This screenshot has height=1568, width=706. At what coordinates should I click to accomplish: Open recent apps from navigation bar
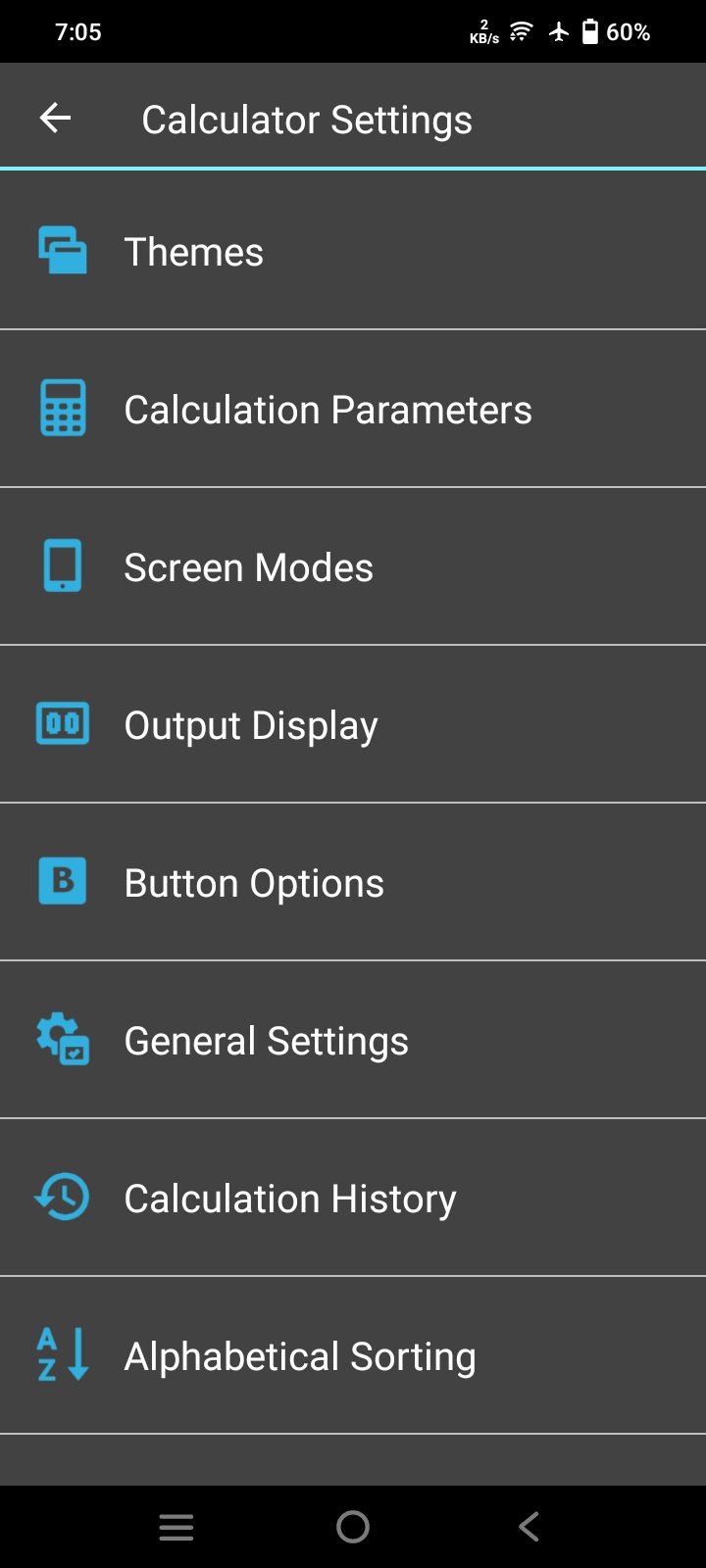point(176,1526)
